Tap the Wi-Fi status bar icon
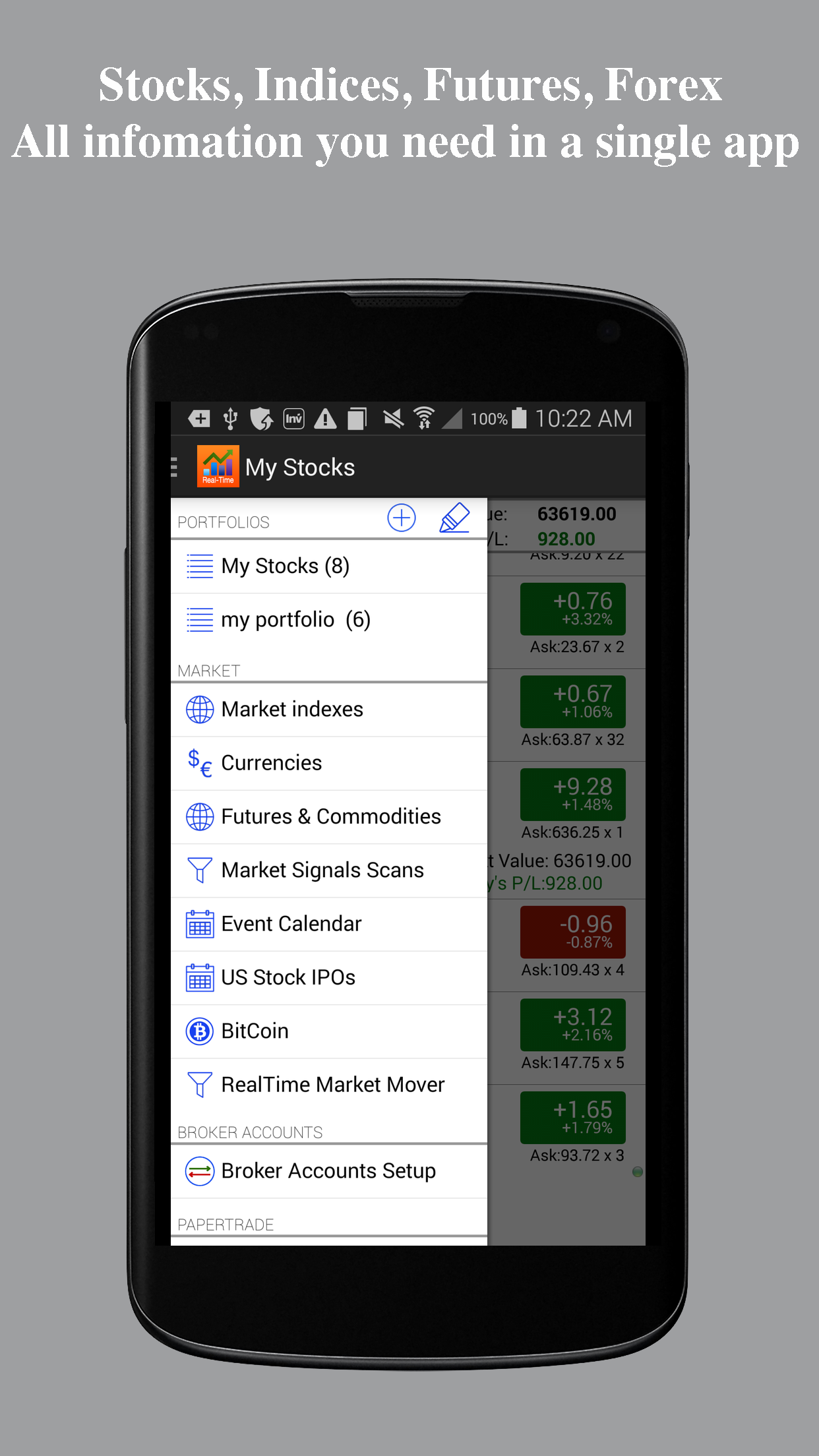Image resolution: width=819 pixels, height=1456 pixels. click(x=423, y=418)
